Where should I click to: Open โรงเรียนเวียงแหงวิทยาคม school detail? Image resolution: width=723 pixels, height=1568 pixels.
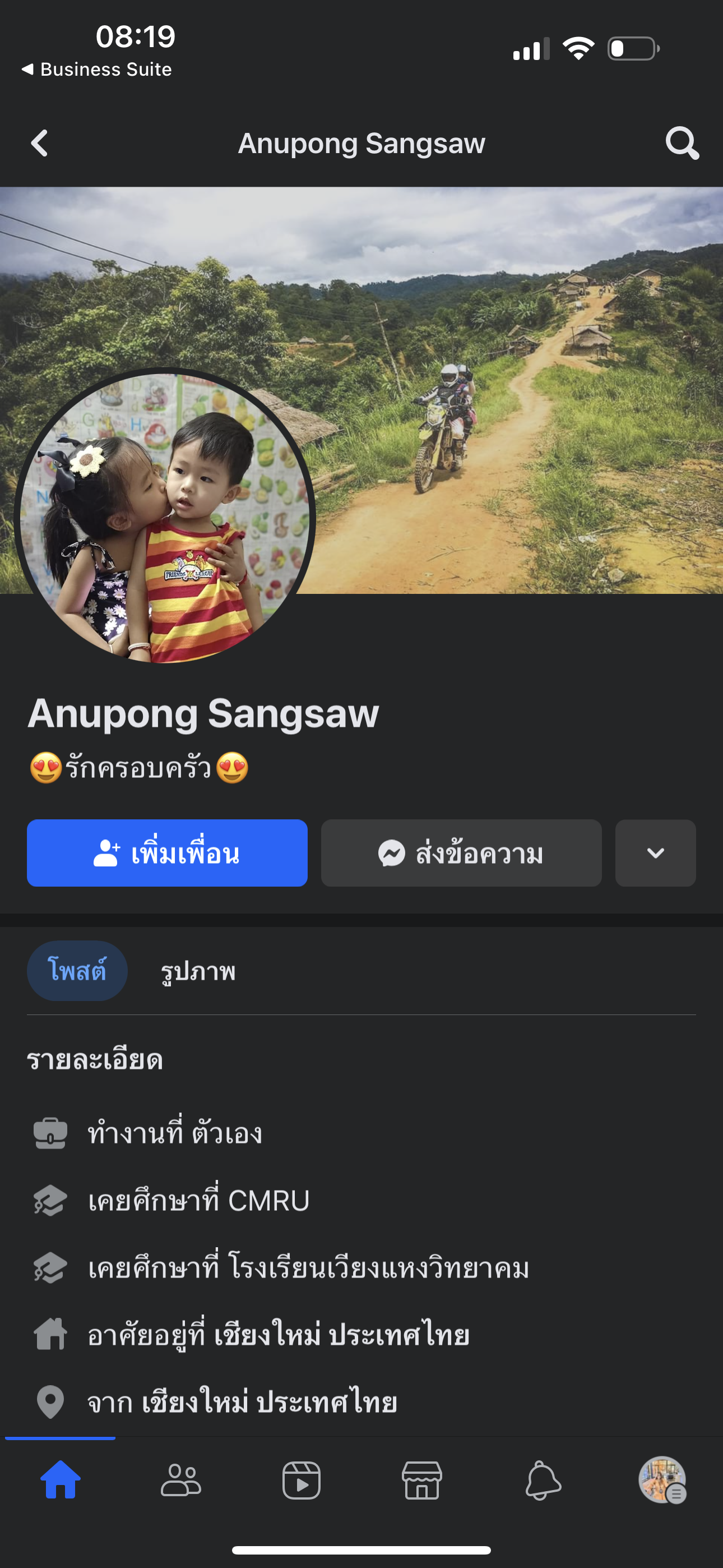tap(308, 1268)
